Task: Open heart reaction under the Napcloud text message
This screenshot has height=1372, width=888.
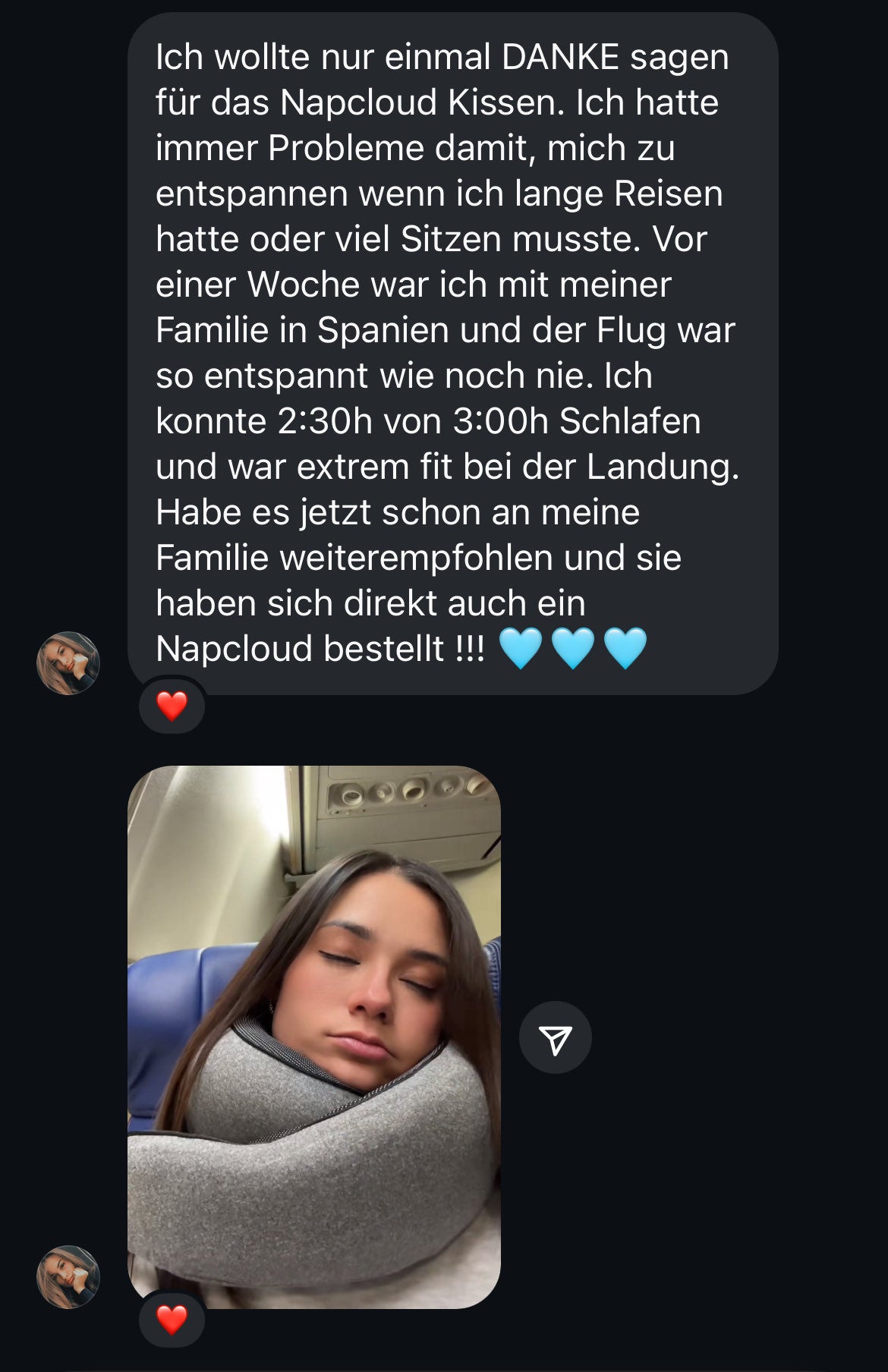Action: (172, 706)
